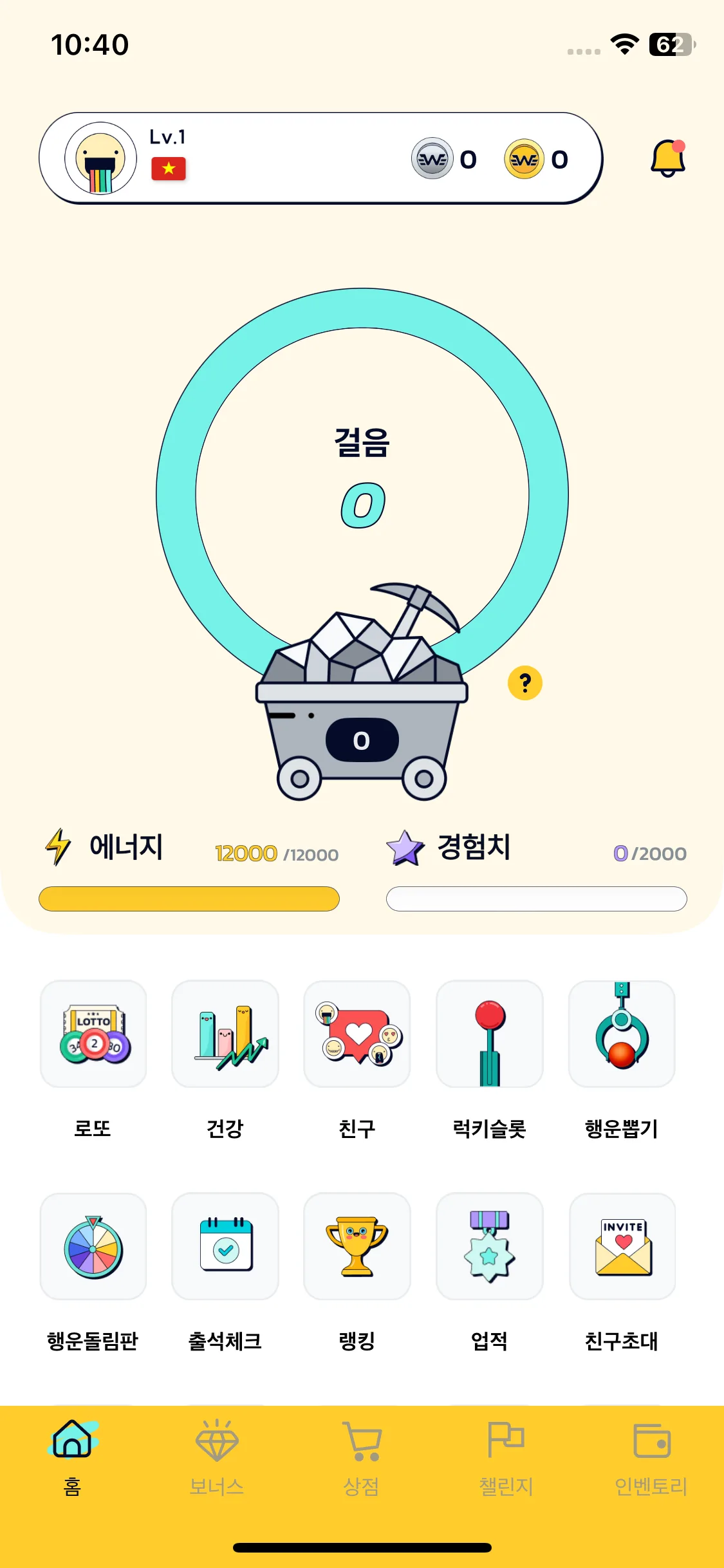Screen dimensions: 724x1568
Task: Open 친구초대 invite friends
Action: (x=622, y=1246)
